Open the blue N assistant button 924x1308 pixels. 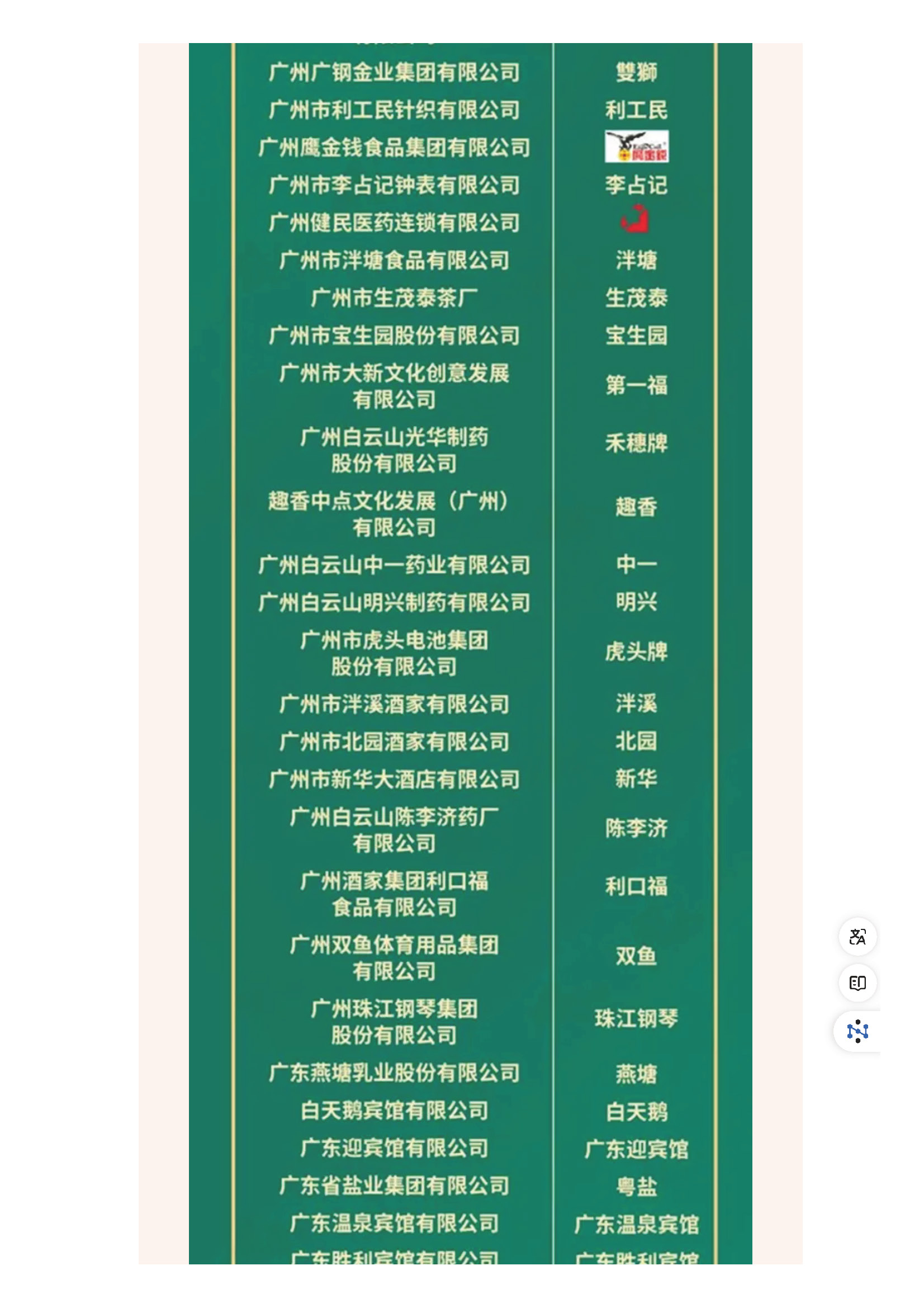(857, 1031)
